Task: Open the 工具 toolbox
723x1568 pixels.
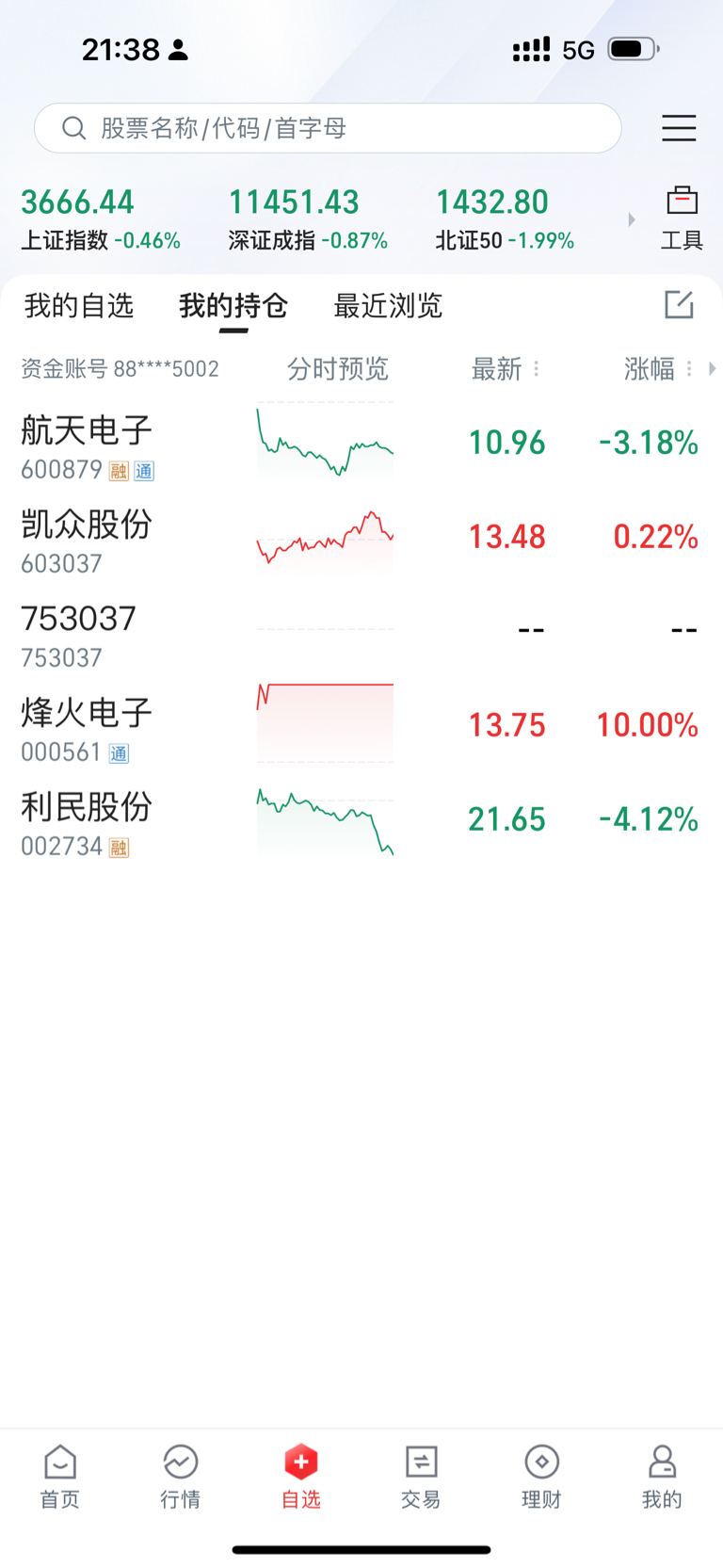Action: 682,218
